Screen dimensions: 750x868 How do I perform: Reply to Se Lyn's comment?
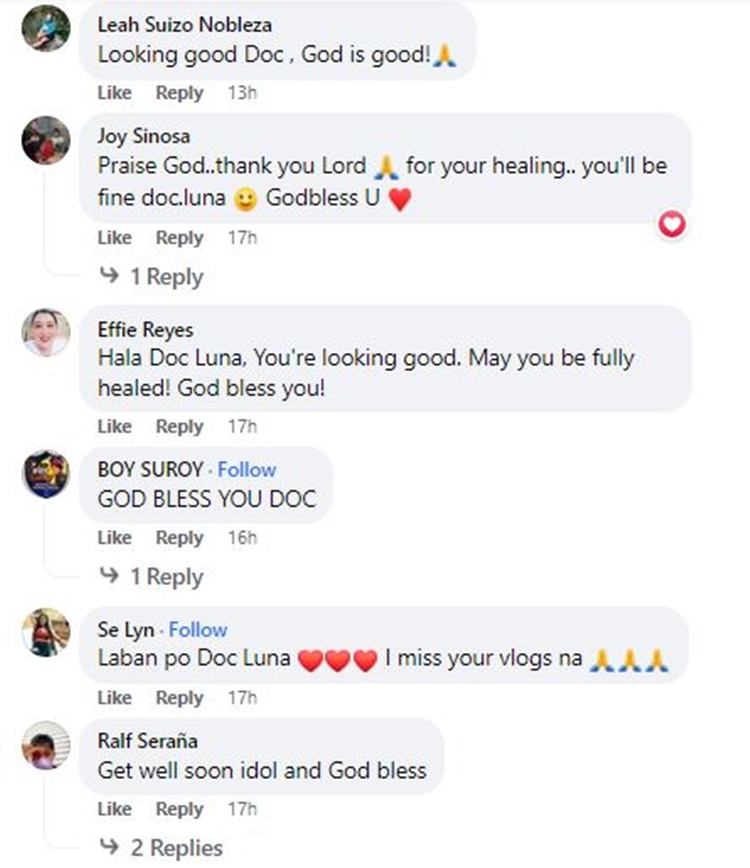coord(179,698)
